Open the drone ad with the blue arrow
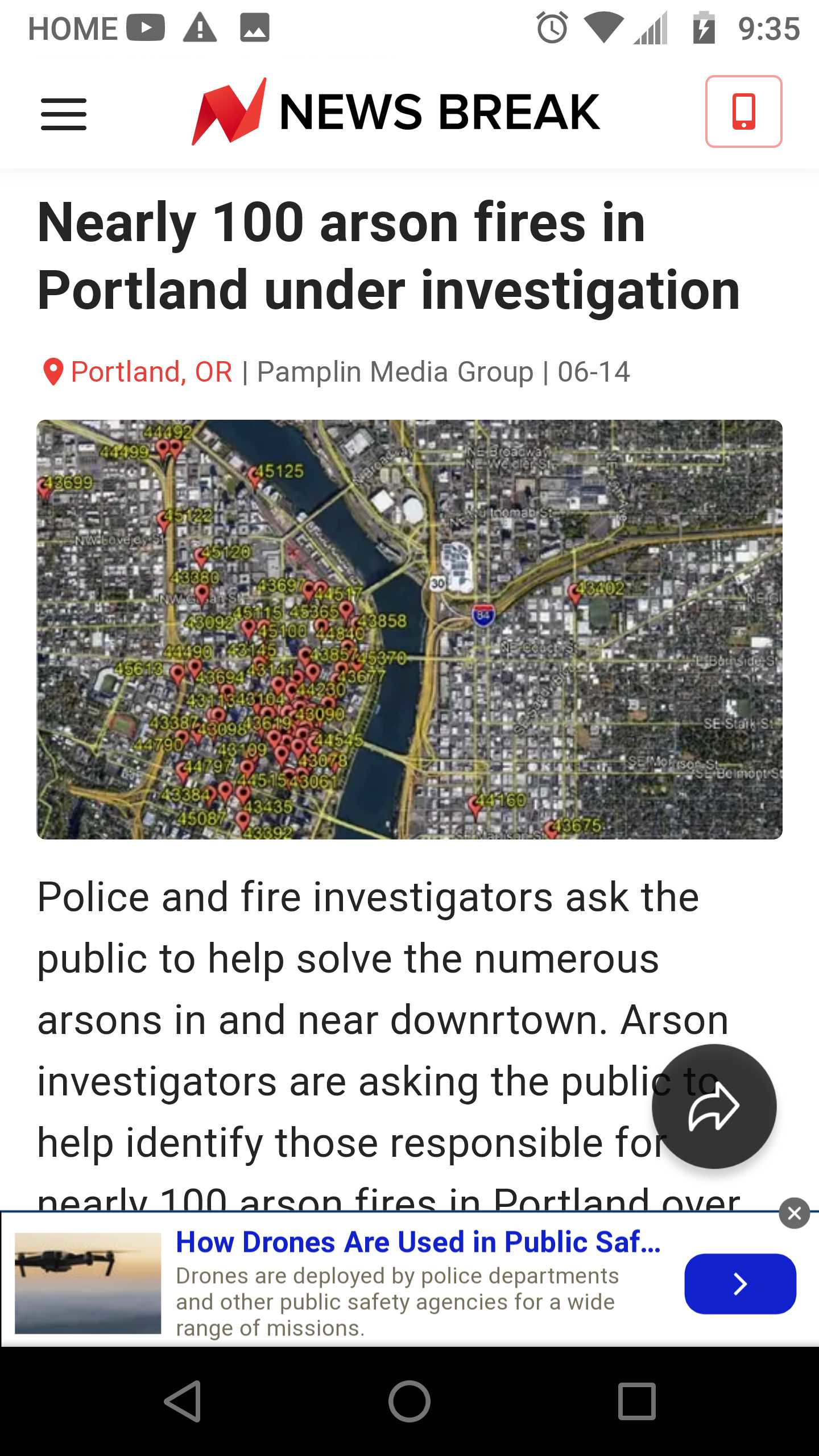819x1456 pixels. 740,1284
